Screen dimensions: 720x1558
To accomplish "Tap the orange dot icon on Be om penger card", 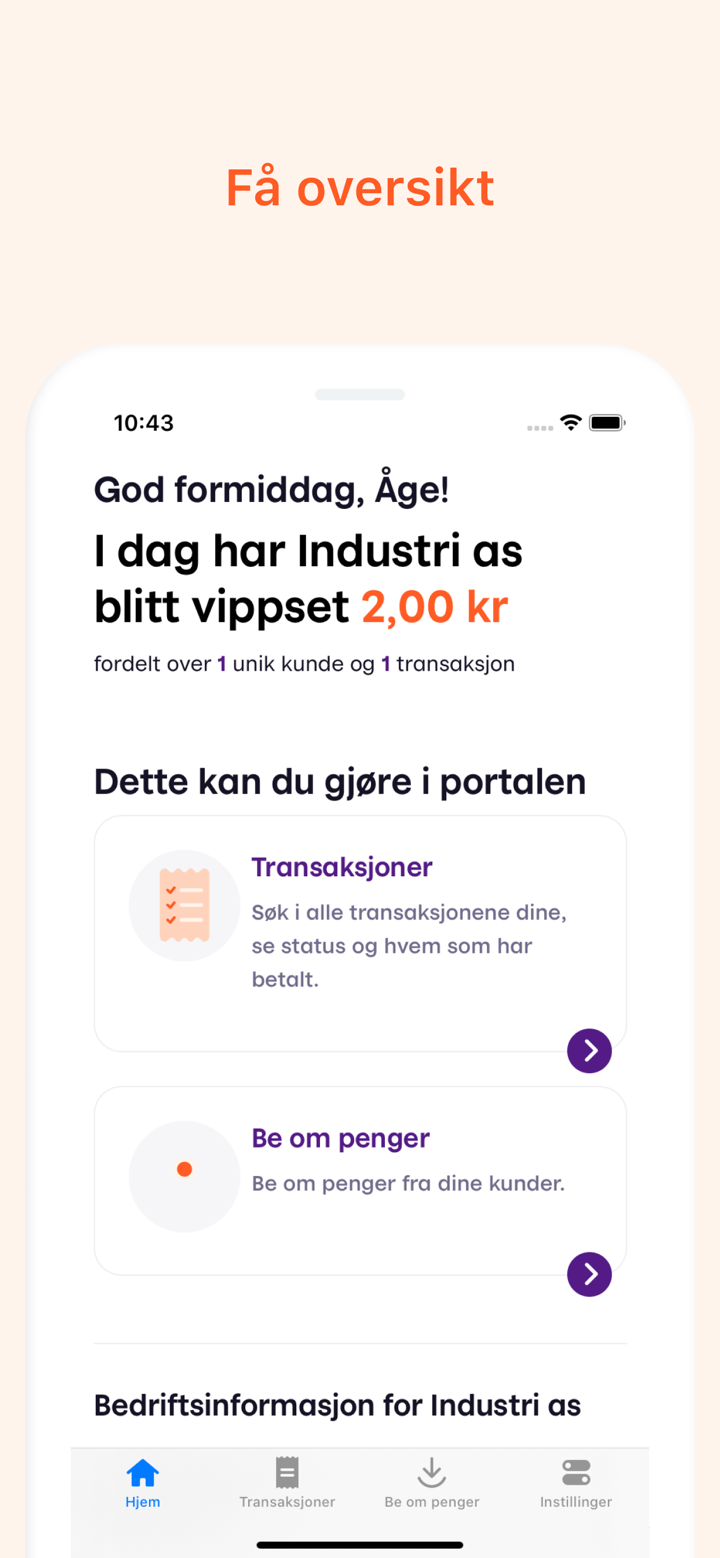I will pyautogui.click(x=184, y=1168).
